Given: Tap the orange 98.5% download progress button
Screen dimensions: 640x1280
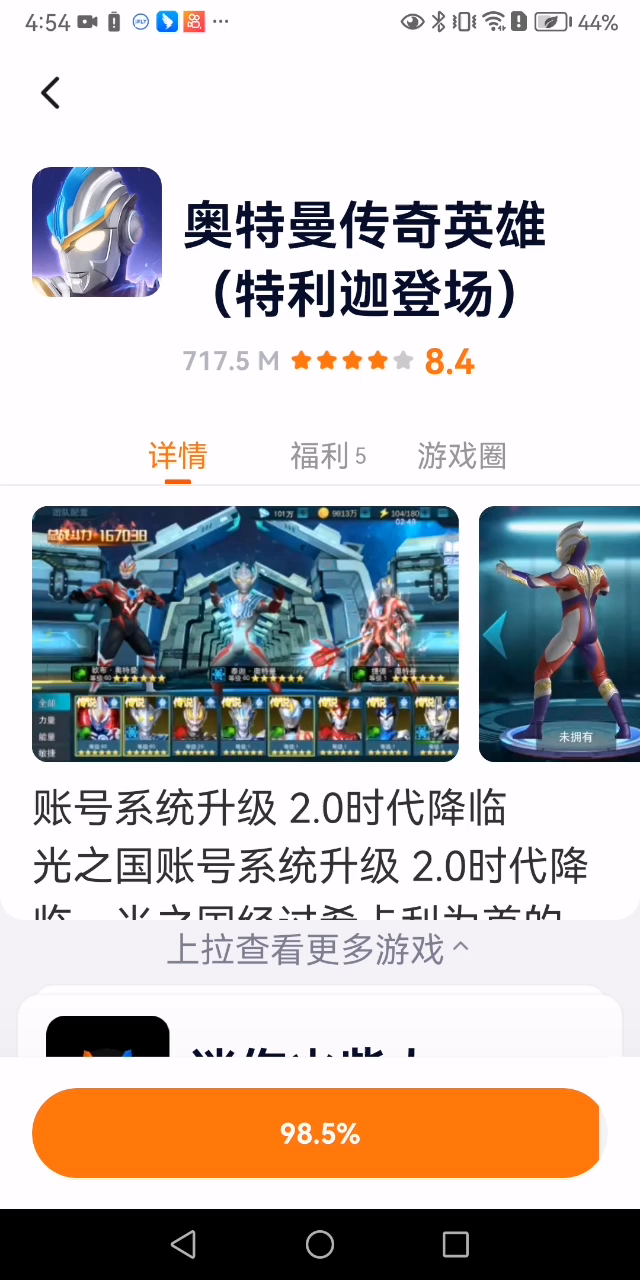Looking at the screenshot, I should [319, 1133].
